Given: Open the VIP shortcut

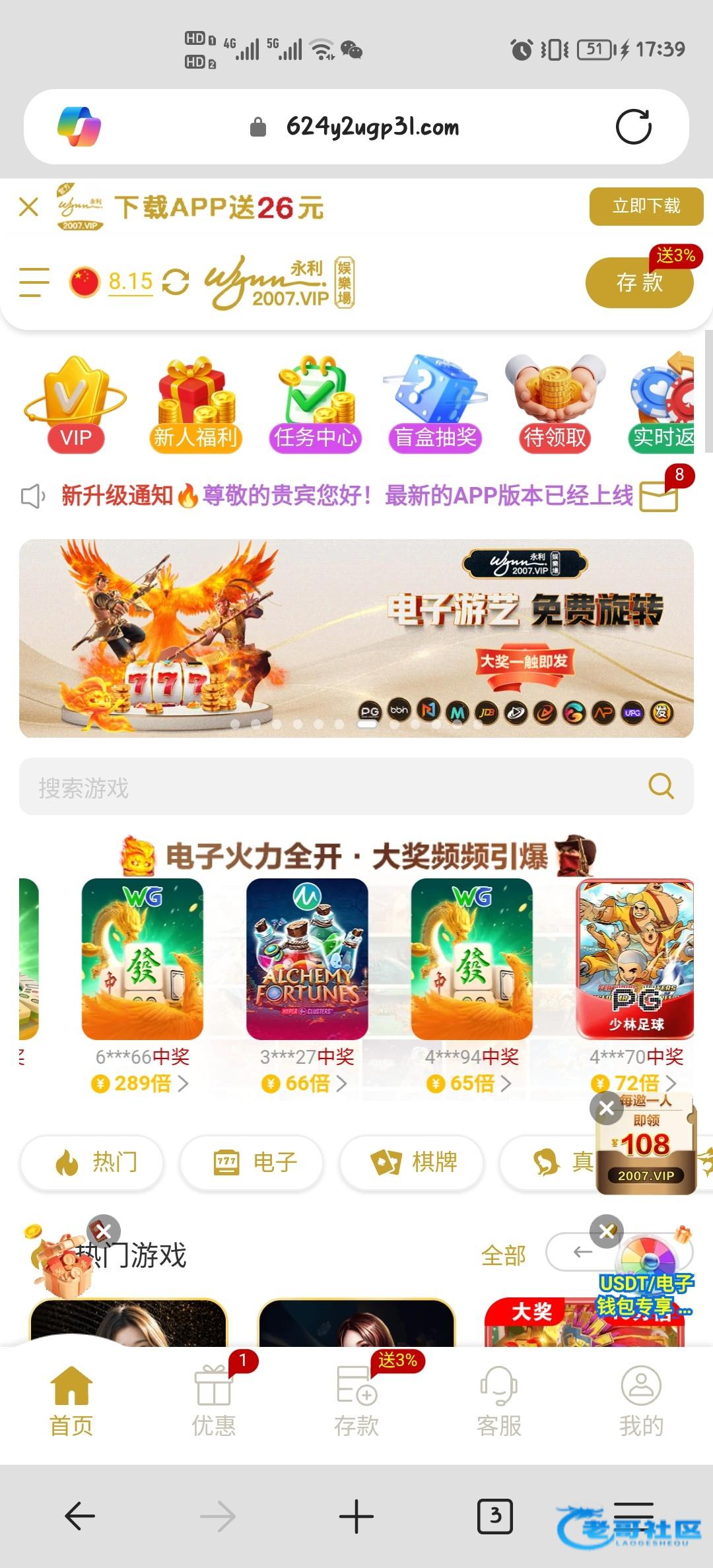Looking at the screenshot, I should [x=75, y=404].
